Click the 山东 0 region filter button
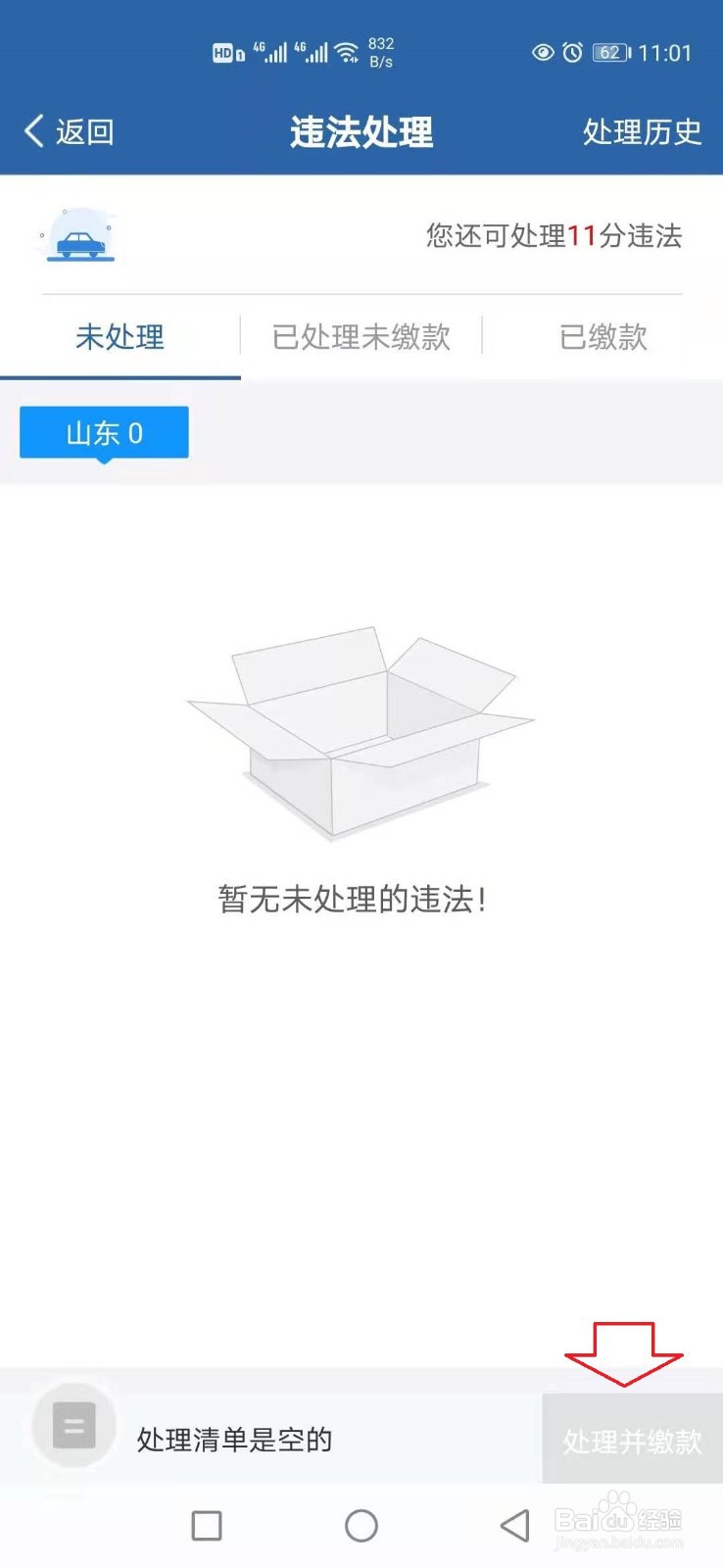723x1568 pixels. point(103,432)
